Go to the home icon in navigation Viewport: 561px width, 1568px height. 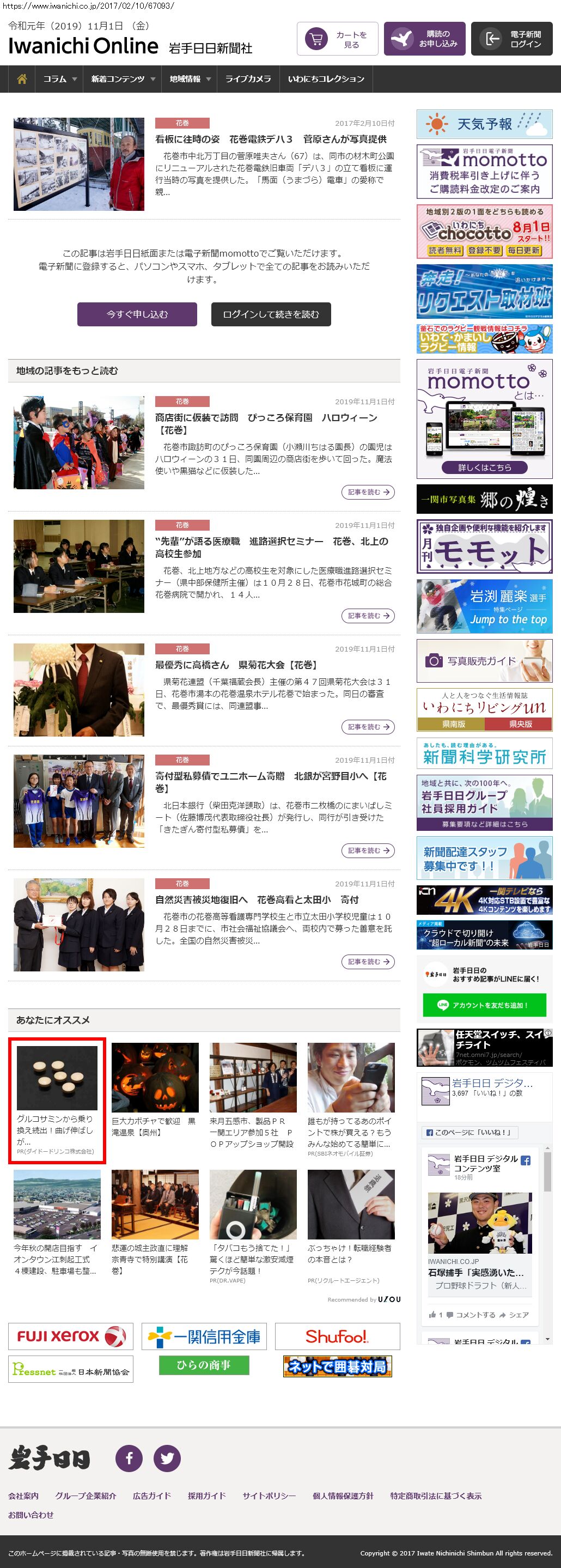[22, 79]
